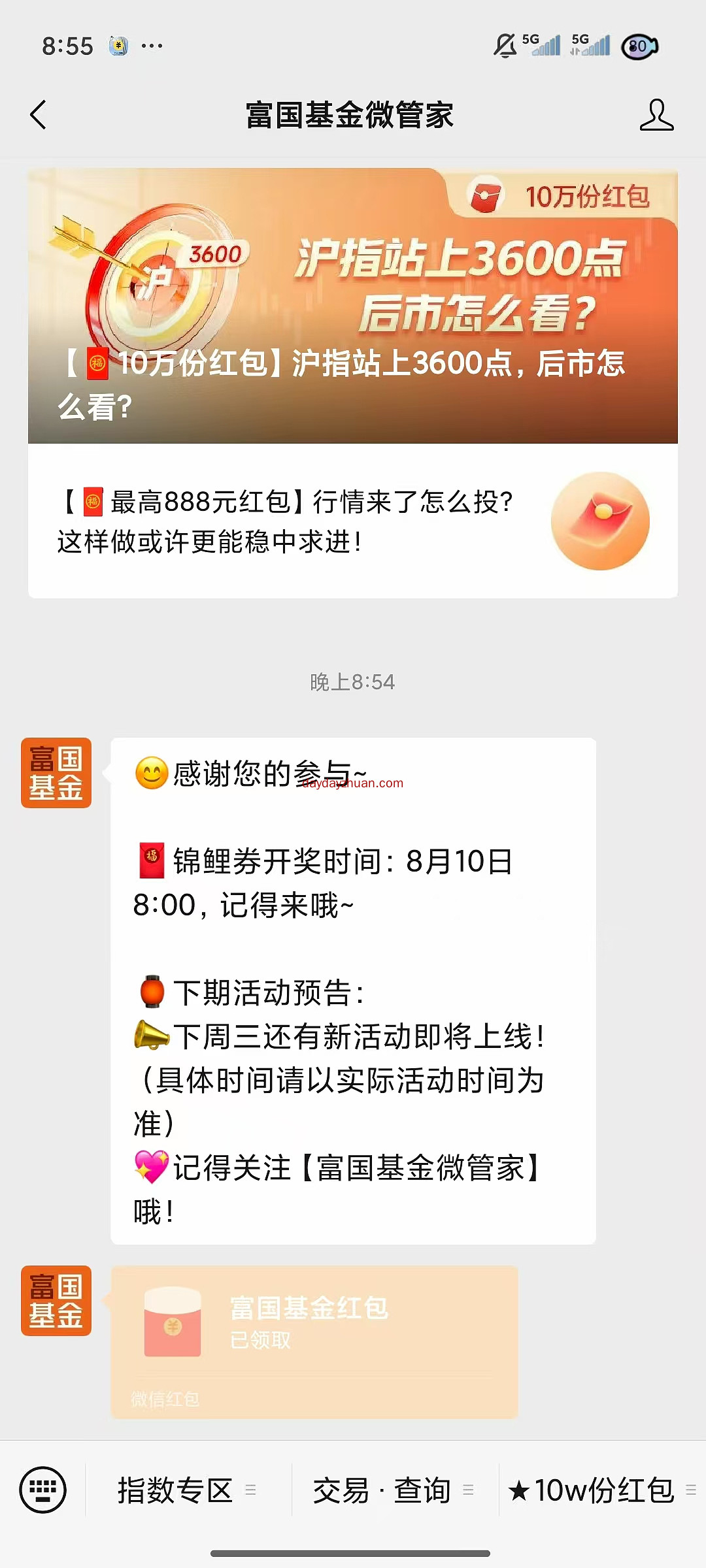The height and width of the screenshot is (1568, 706).
Task: Open the 沪指站上3600点 article banner
Action: click(353, 306)
